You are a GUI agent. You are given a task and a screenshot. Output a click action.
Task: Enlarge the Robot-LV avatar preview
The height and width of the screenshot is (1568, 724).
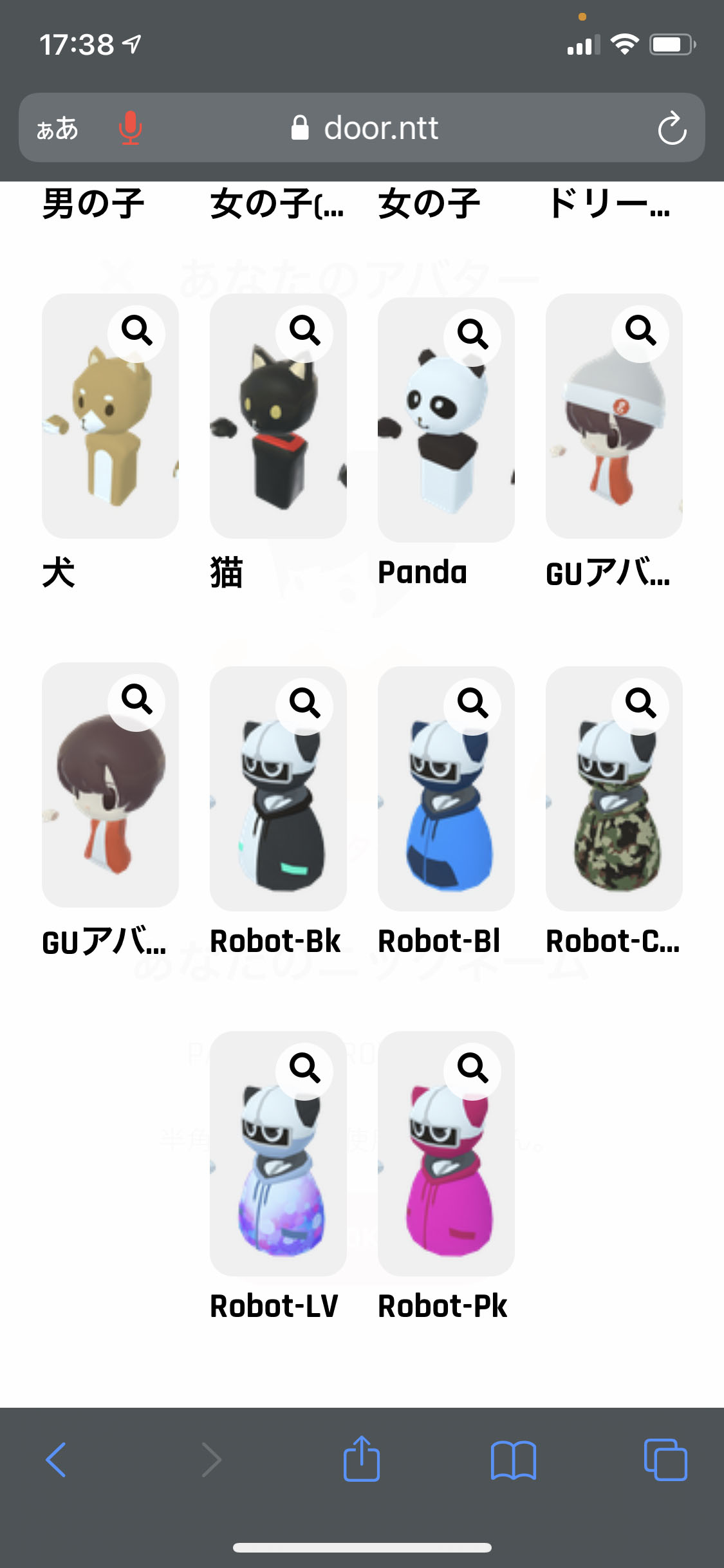coord(304,1069)
